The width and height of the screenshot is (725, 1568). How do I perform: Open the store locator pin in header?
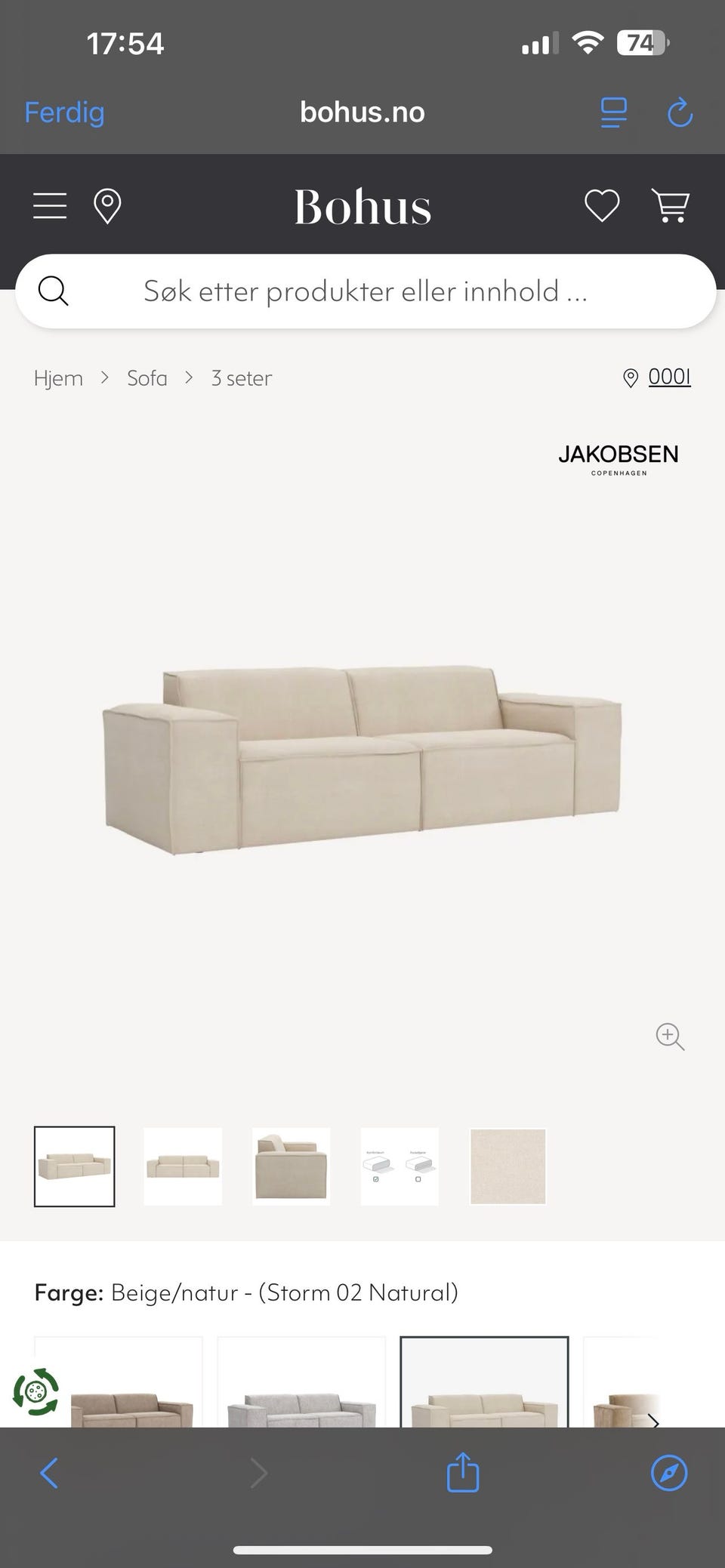tap(107, 206)
